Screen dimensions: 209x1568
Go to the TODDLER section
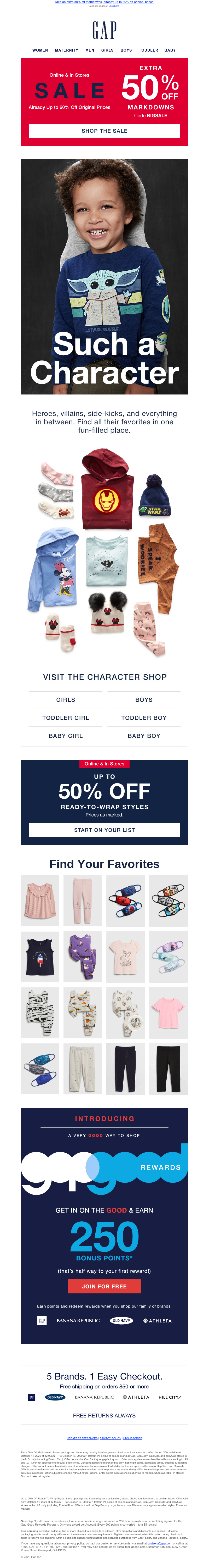[x=148, y=51]
